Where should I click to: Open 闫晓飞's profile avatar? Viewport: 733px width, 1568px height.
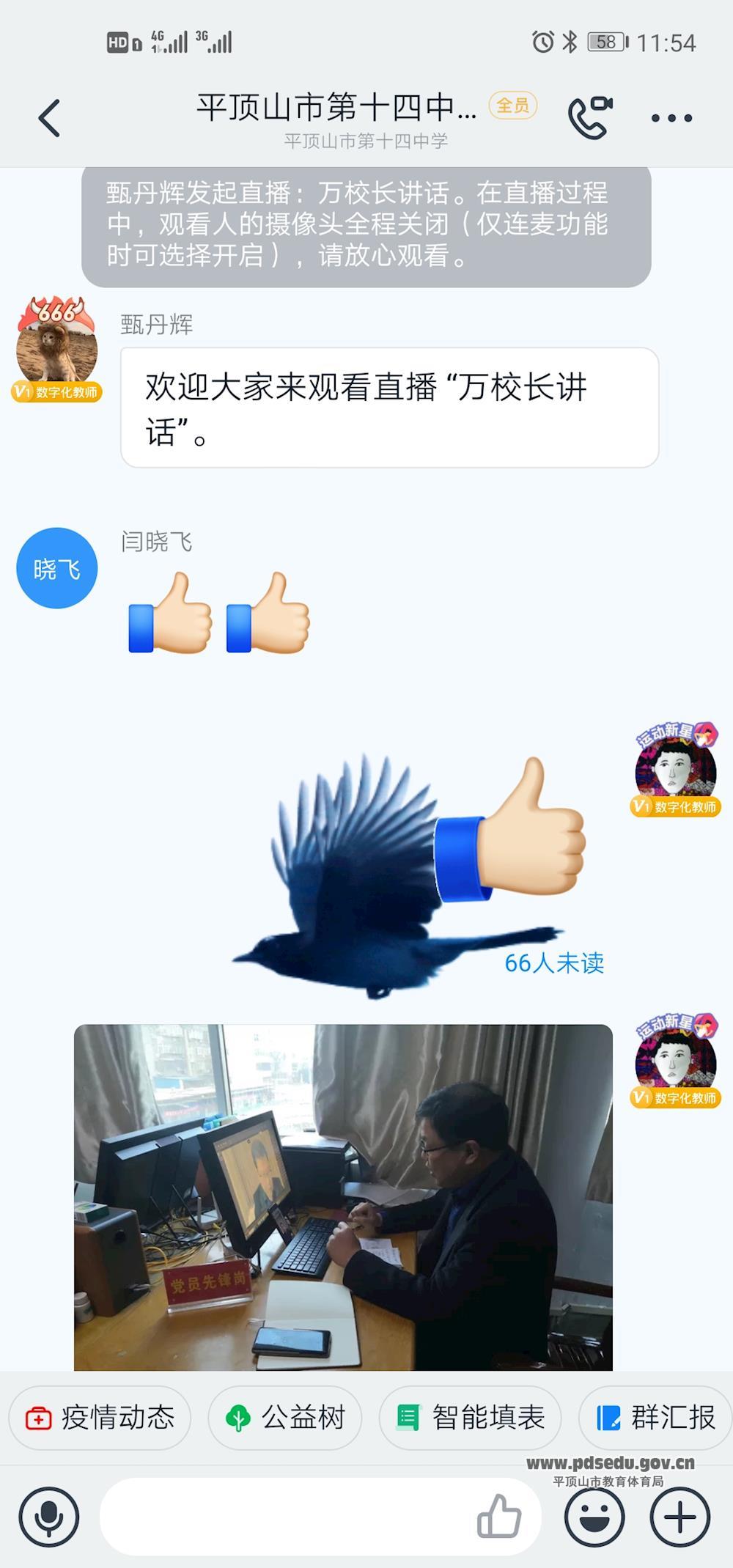tap(57, 568)
